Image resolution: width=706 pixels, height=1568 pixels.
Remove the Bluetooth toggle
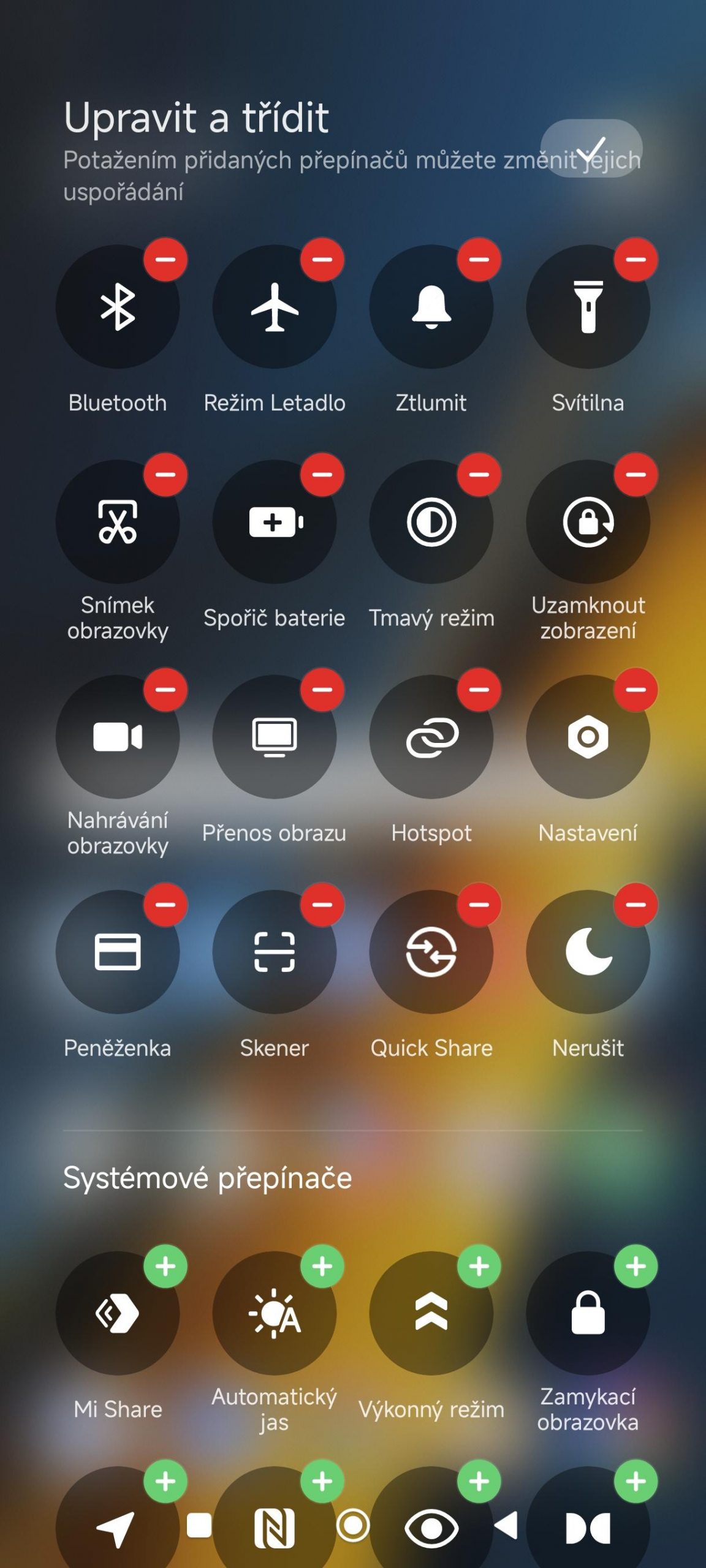pos(165,259)
